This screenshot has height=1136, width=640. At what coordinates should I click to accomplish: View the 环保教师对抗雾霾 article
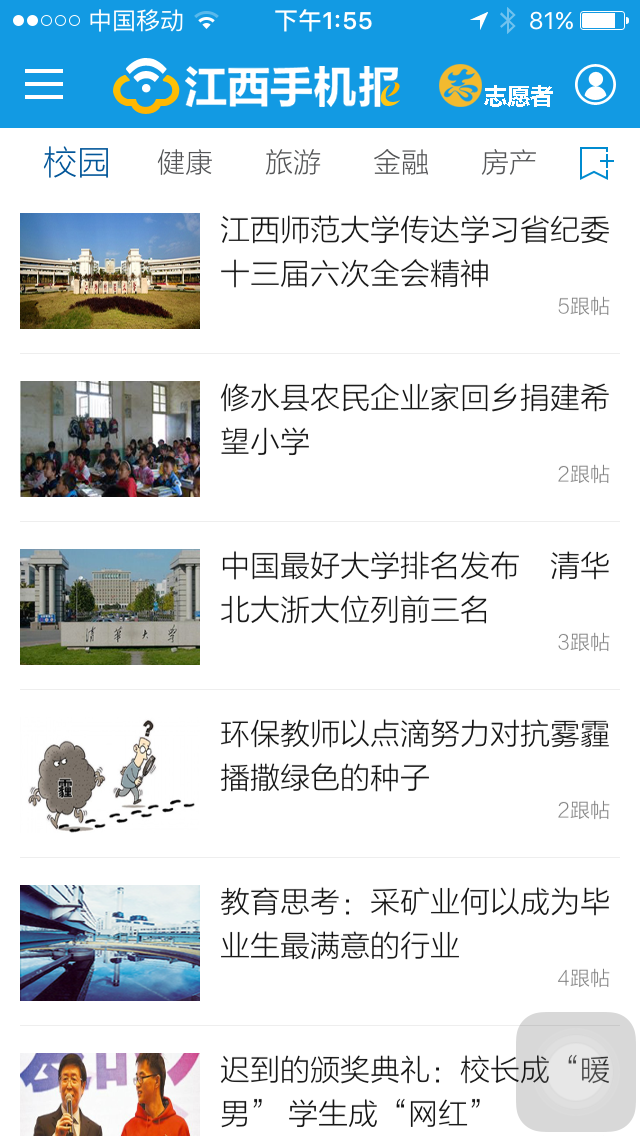(414, 756)
